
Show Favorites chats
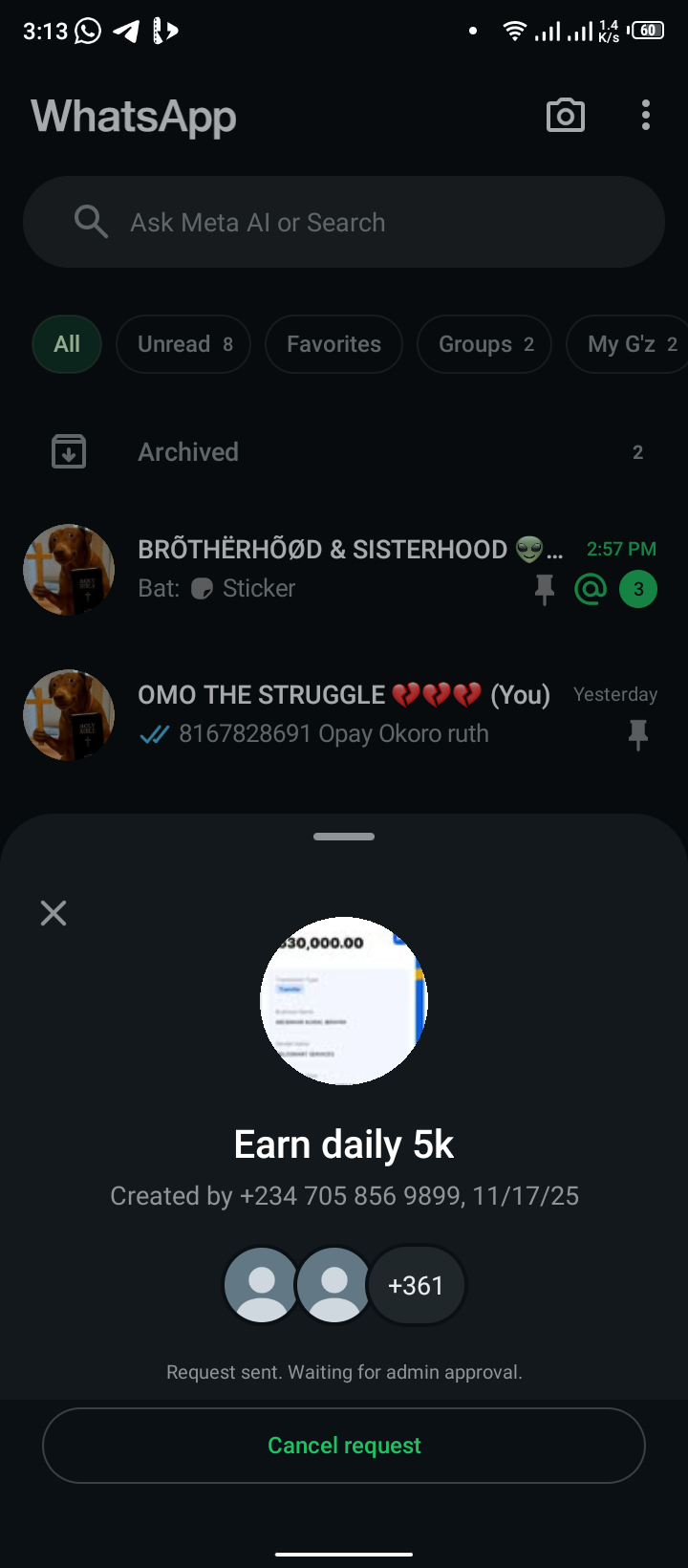[333, 344]
